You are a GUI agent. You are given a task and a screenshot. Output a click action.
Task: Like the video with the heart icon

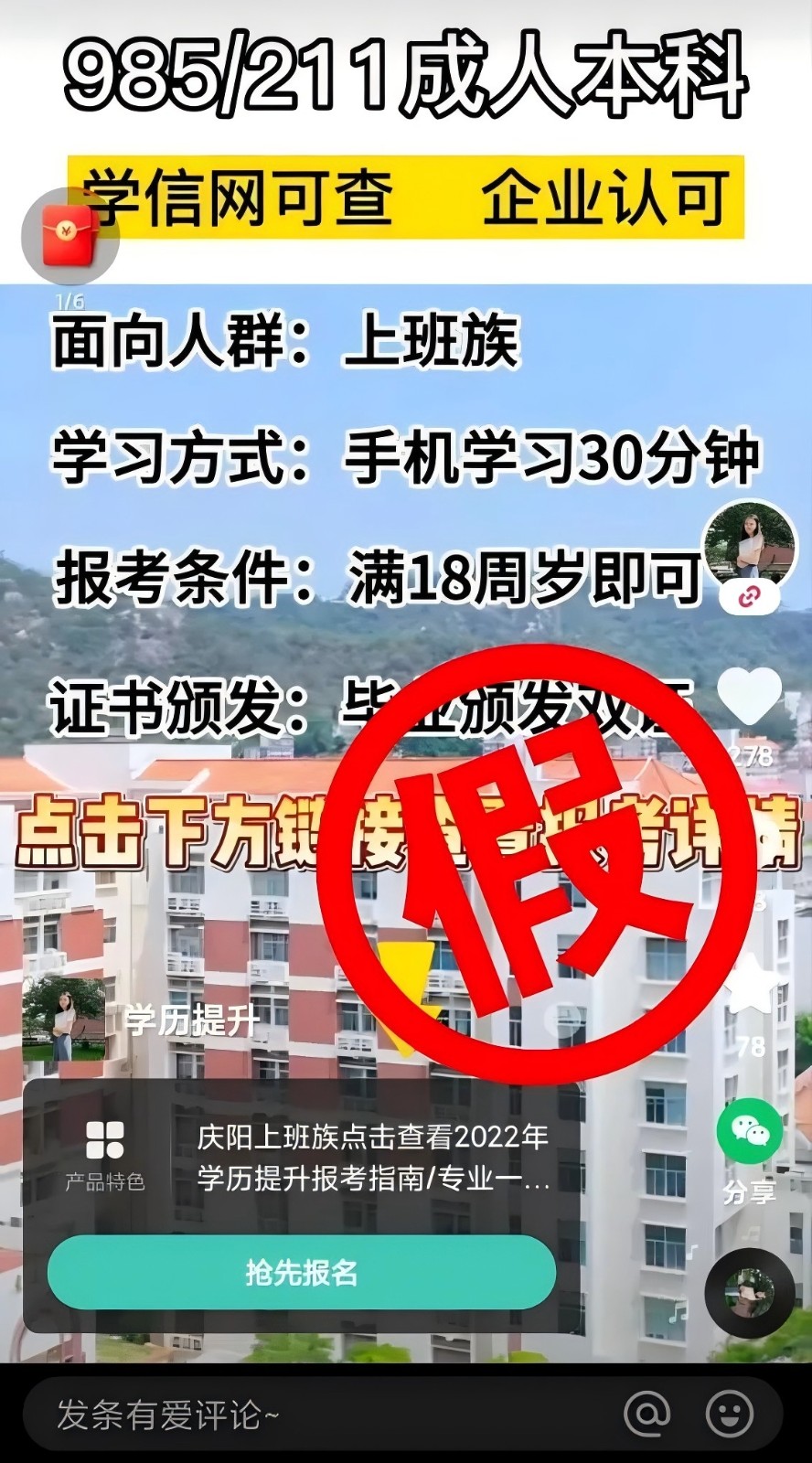point(749,698)
